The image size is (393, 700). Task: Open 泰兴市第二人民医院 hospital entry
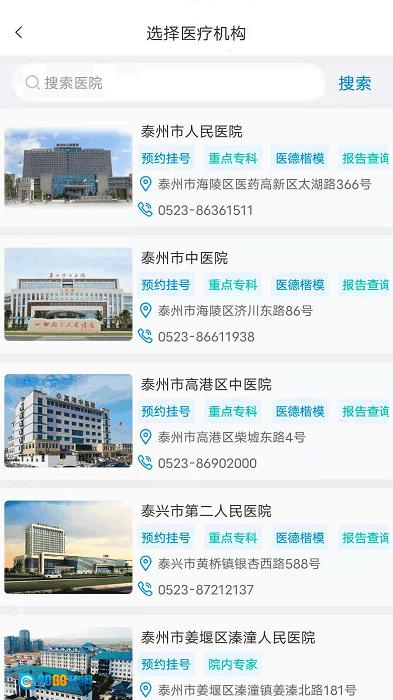pyautogui.click(x=196, y=547)
